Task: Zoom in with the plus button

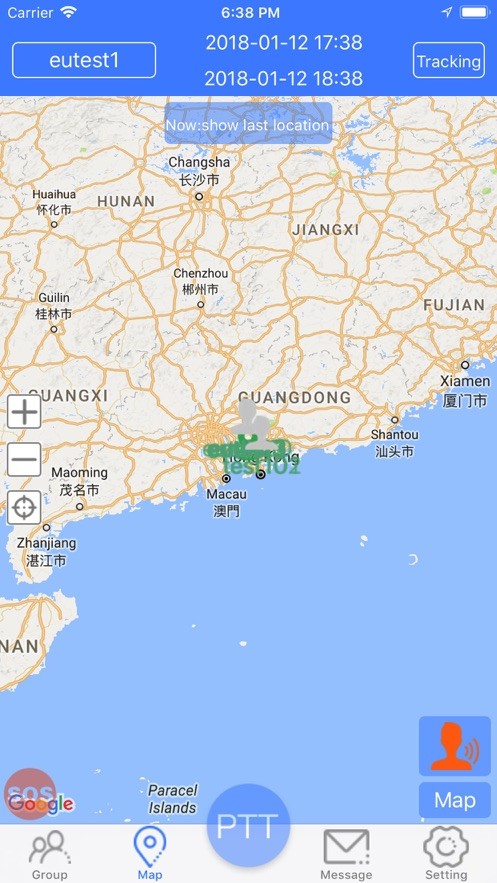Action: [x=24, y=412]
